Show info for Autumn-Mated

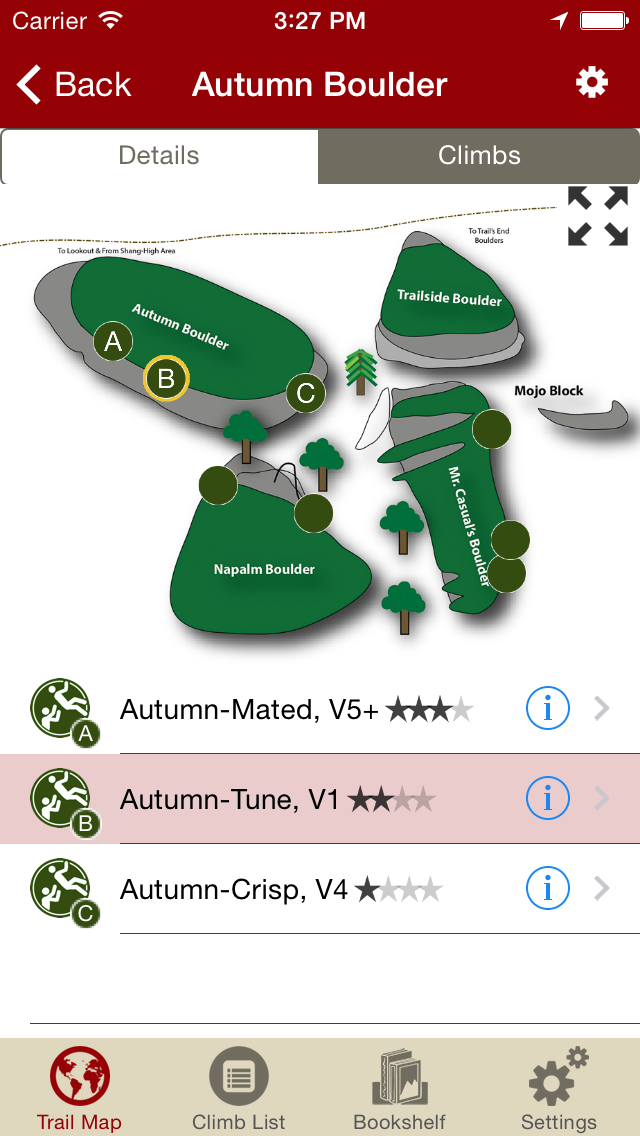pos(547,709)
